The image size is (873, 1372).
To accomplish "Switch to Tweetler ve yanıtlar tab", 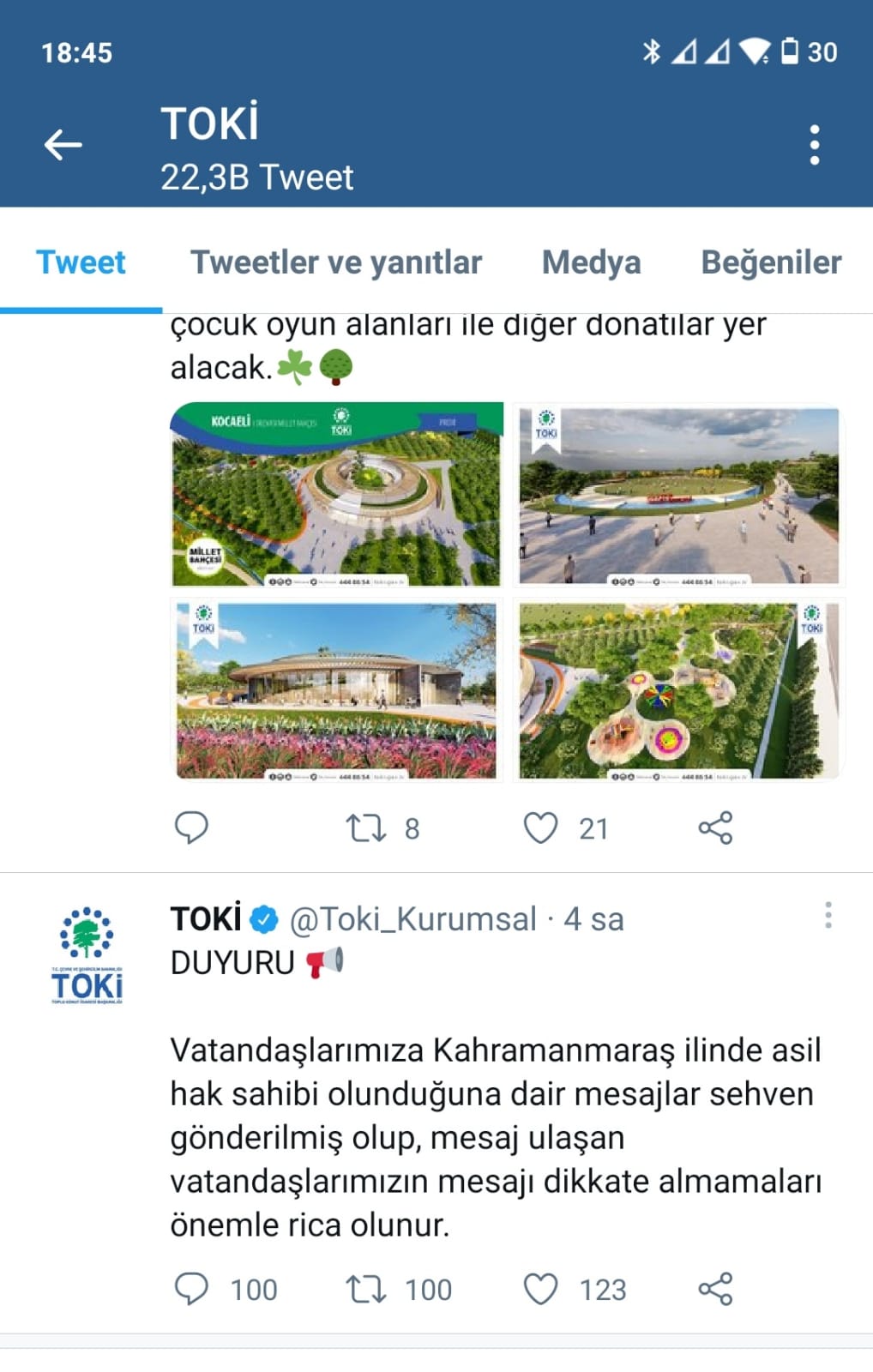I will point(335,262).
